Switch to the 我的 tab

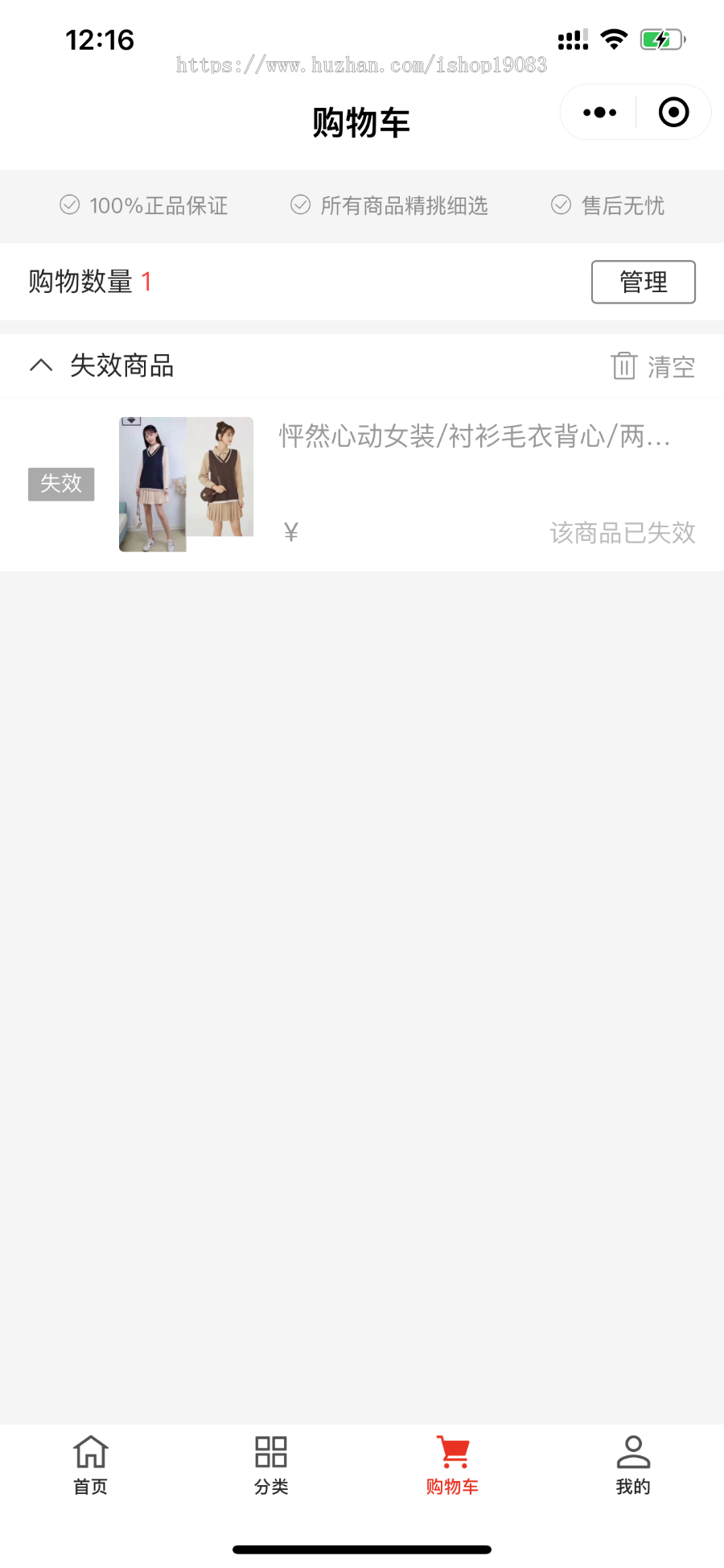pos(632,1486)
